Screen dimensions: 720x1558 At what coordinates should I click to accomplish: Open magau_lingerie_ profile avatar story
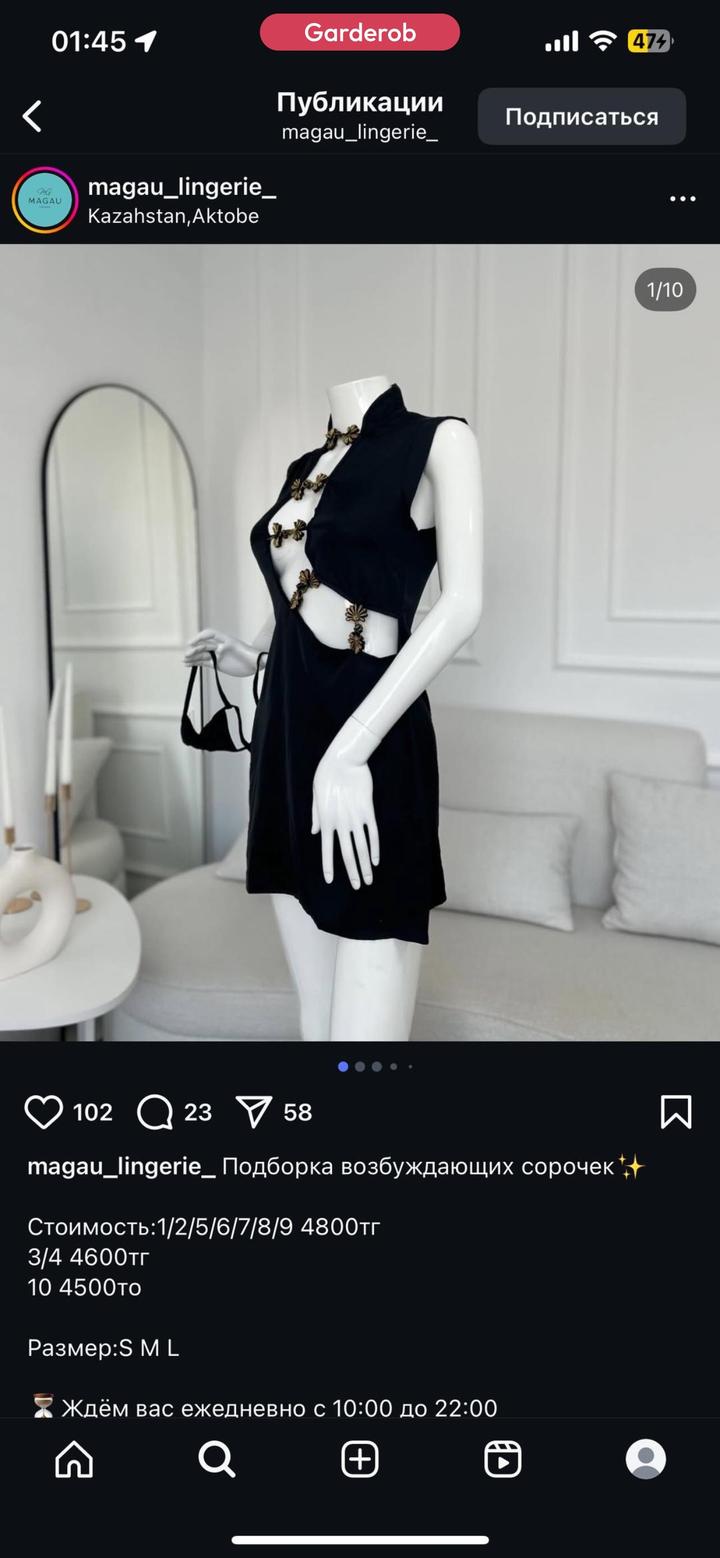[44, 200]
